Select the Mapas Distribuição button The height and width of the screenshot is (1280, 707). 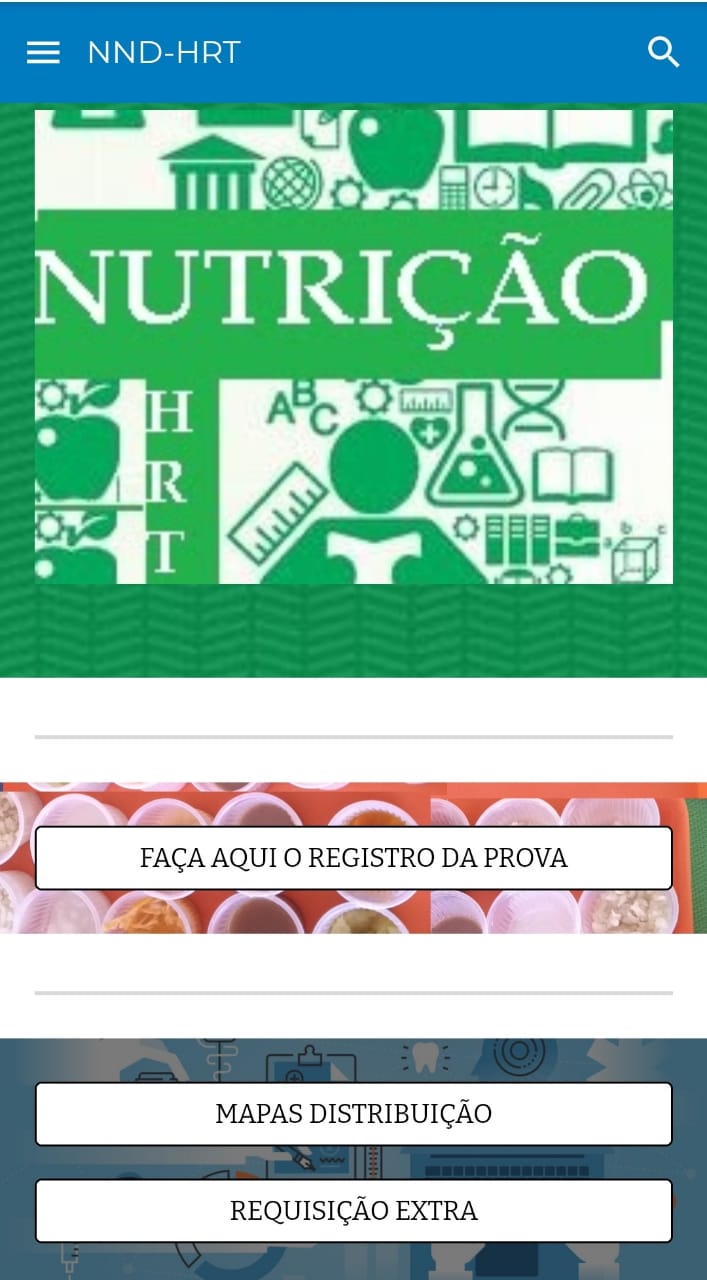pyautogui.click(x=353, y=1114)
